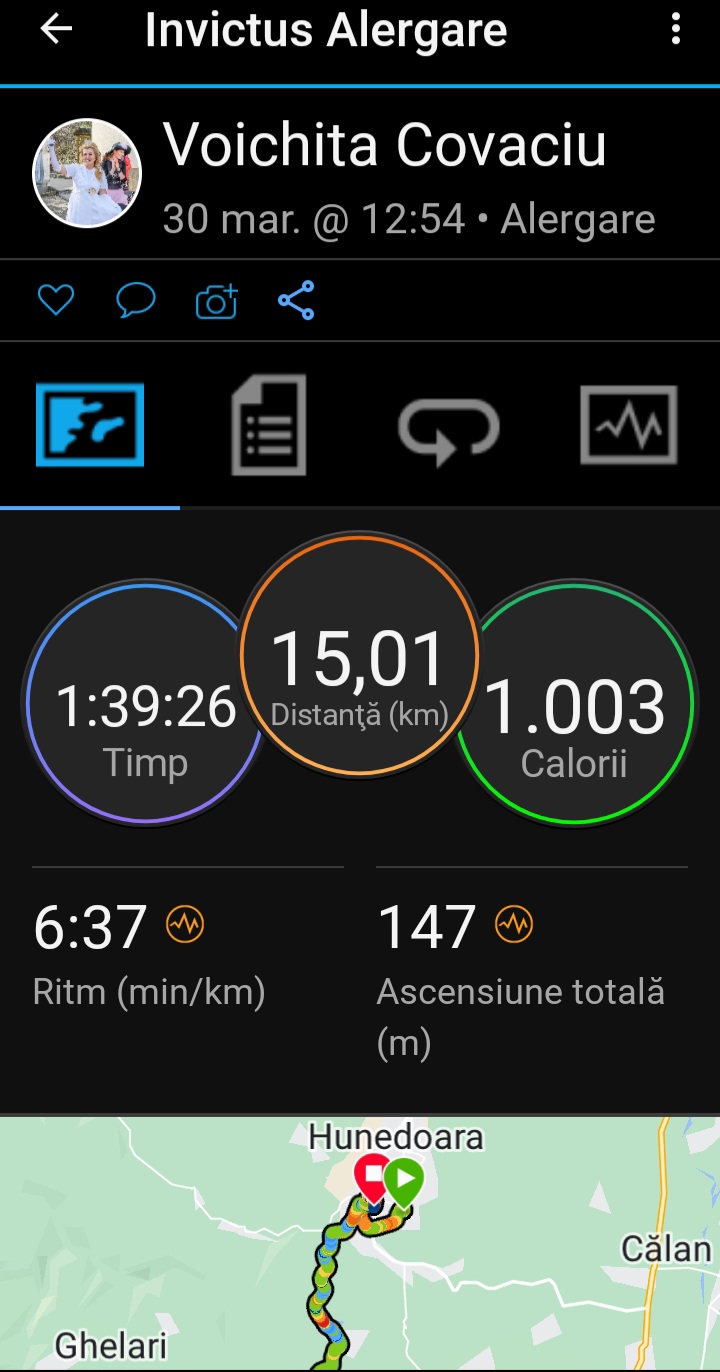
Task: Open the overflow menu
Action: 676,30
